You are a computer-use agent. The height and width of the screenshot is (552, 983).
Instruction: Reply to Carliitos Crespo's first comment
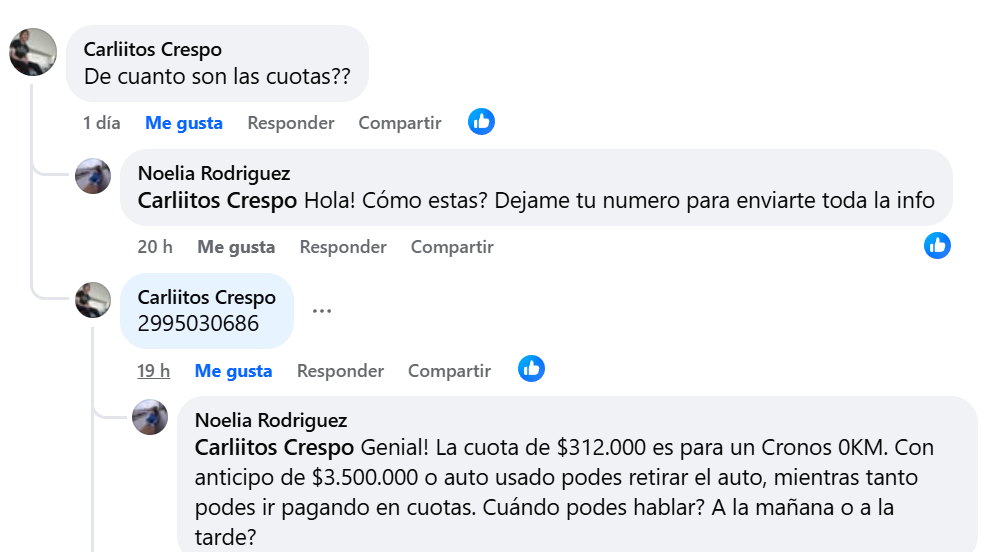coord(290,123)
